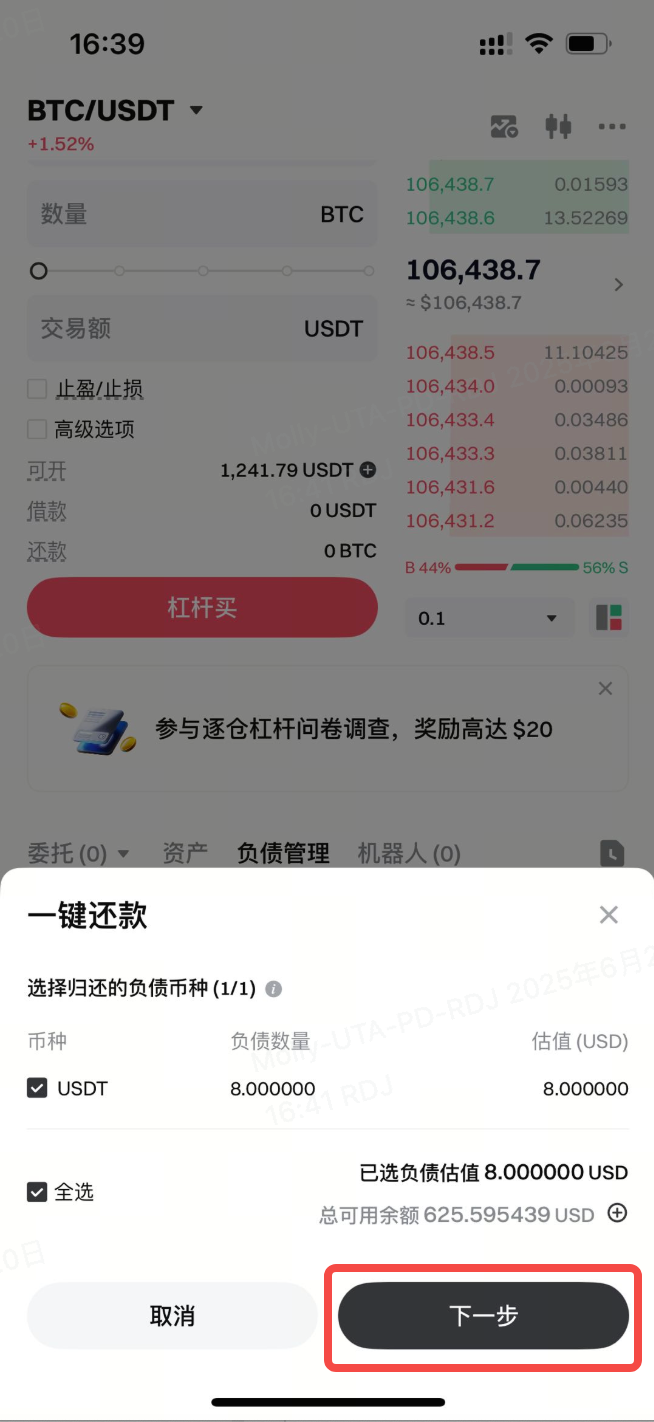Viewport: 654px width, 1422px height.
Task: Close the 一键还款 sheet
Action: 608,914
